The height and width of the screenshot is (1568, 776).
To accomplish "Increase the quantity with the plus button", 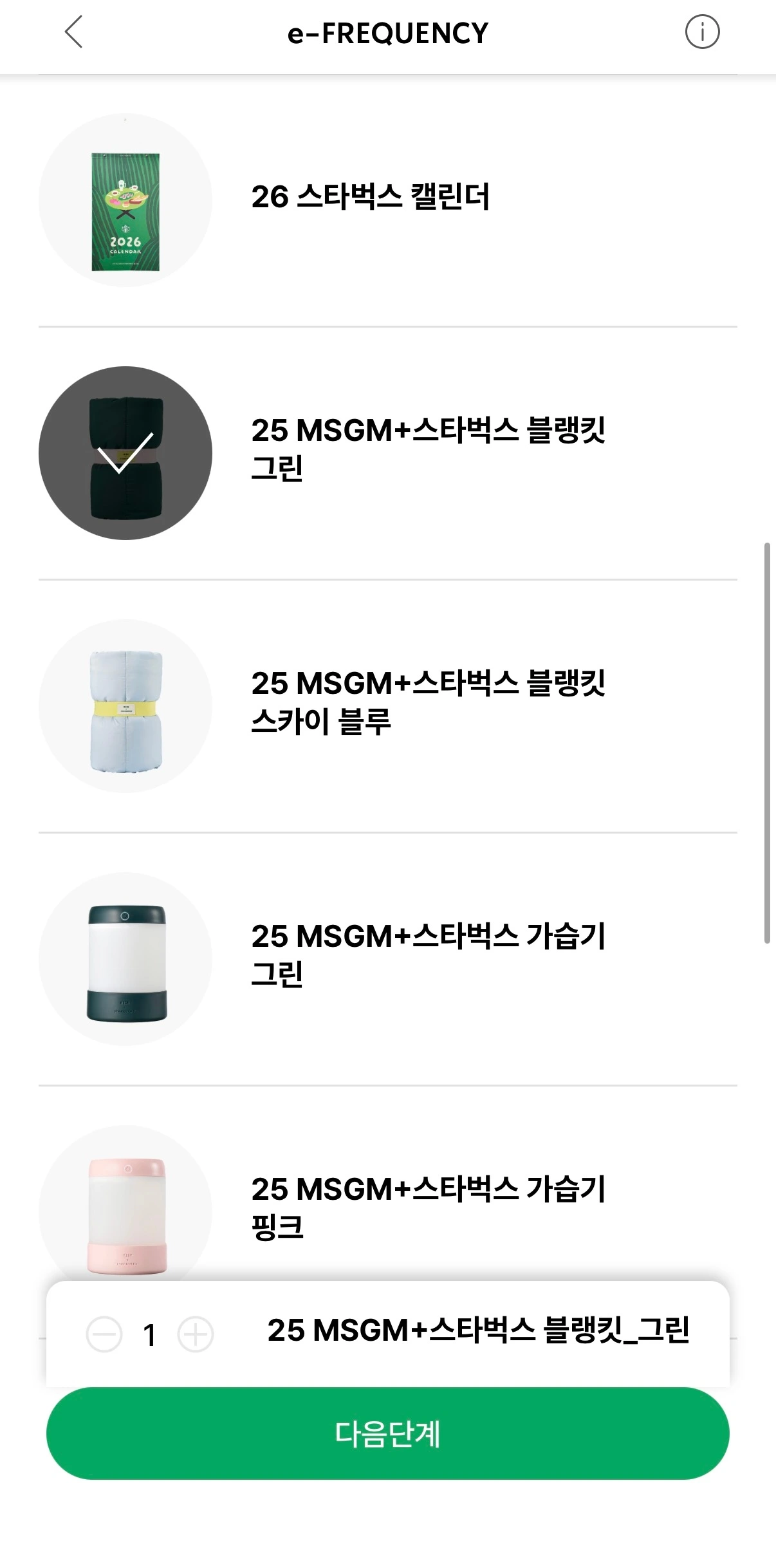I will [x=196, y=1334].
